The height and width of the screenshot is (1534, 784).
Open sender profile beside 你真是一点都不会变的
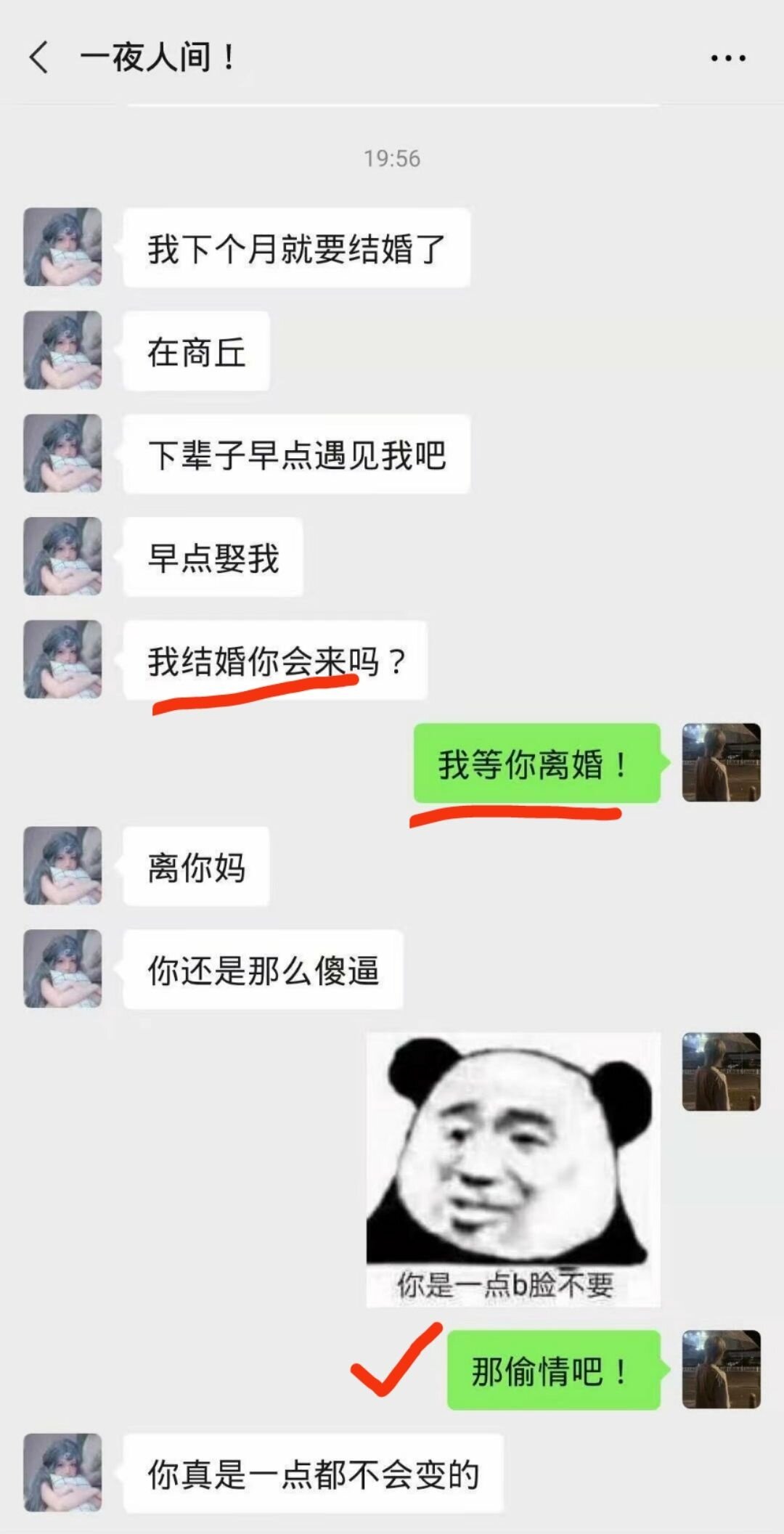(62, 1472)
